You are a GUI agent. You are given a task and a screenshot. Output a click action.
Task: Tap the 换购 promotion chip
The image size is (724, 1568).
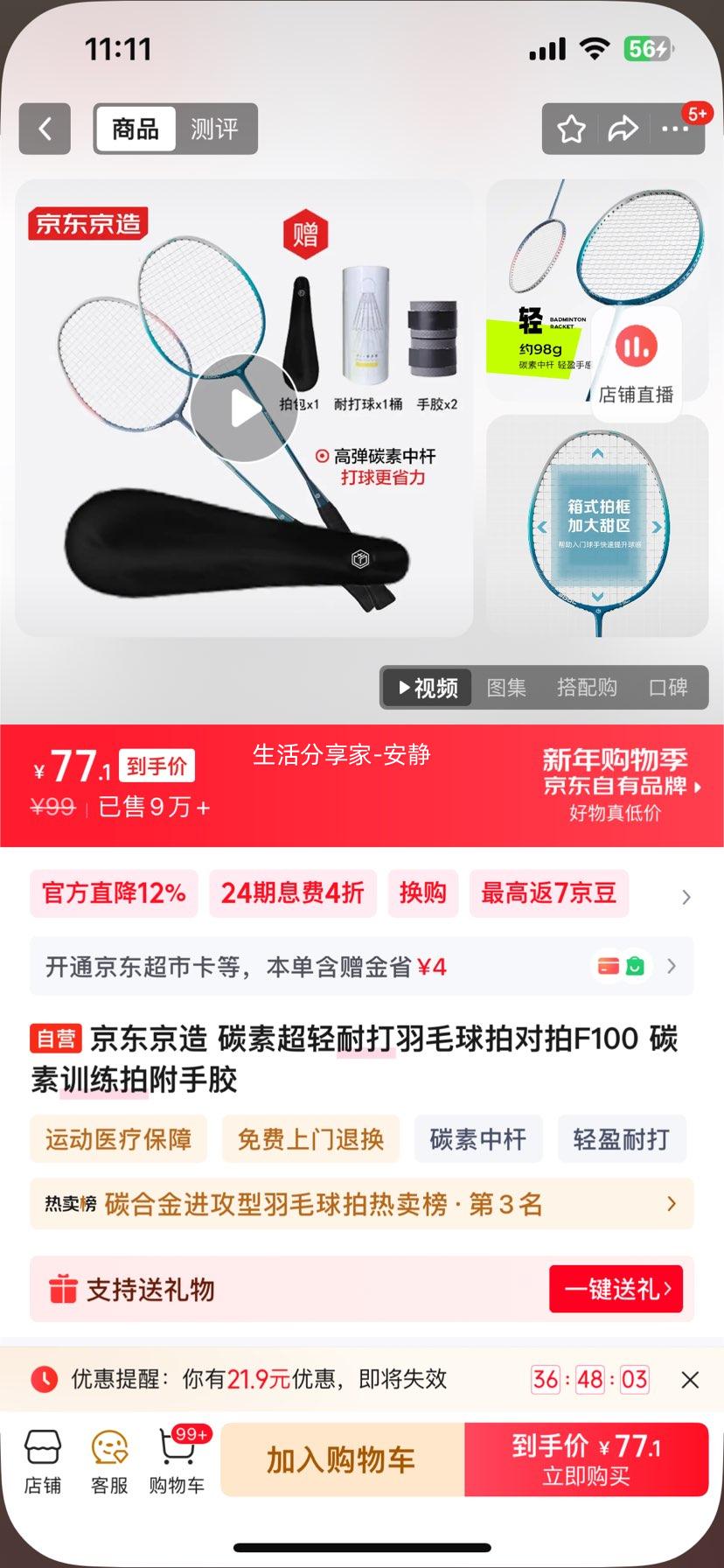click(x=422, y=893)
